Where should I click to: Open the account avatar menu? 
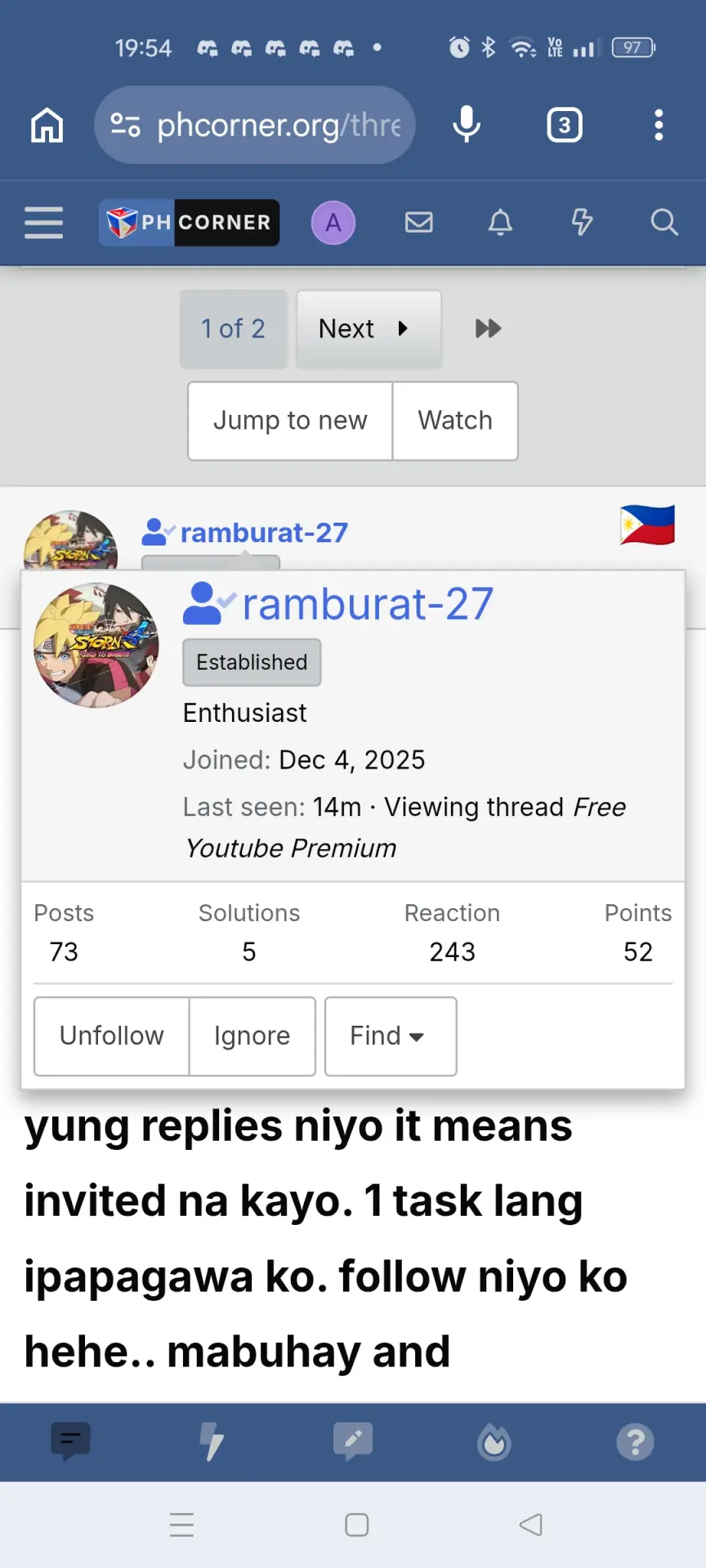click(x=333, y=222)
